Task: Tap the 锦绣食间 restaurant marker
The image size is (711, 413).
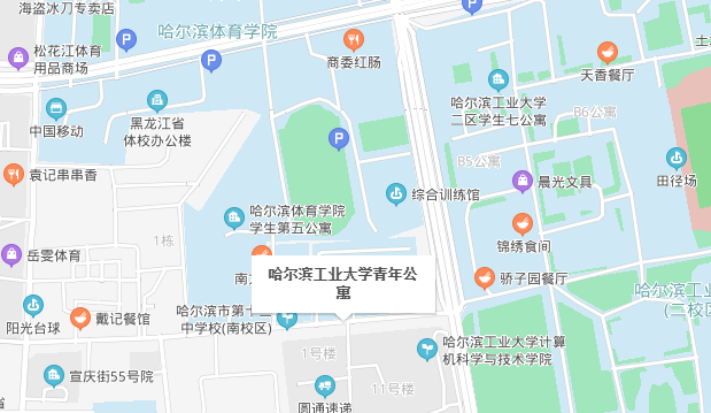Action: point(522,223)
